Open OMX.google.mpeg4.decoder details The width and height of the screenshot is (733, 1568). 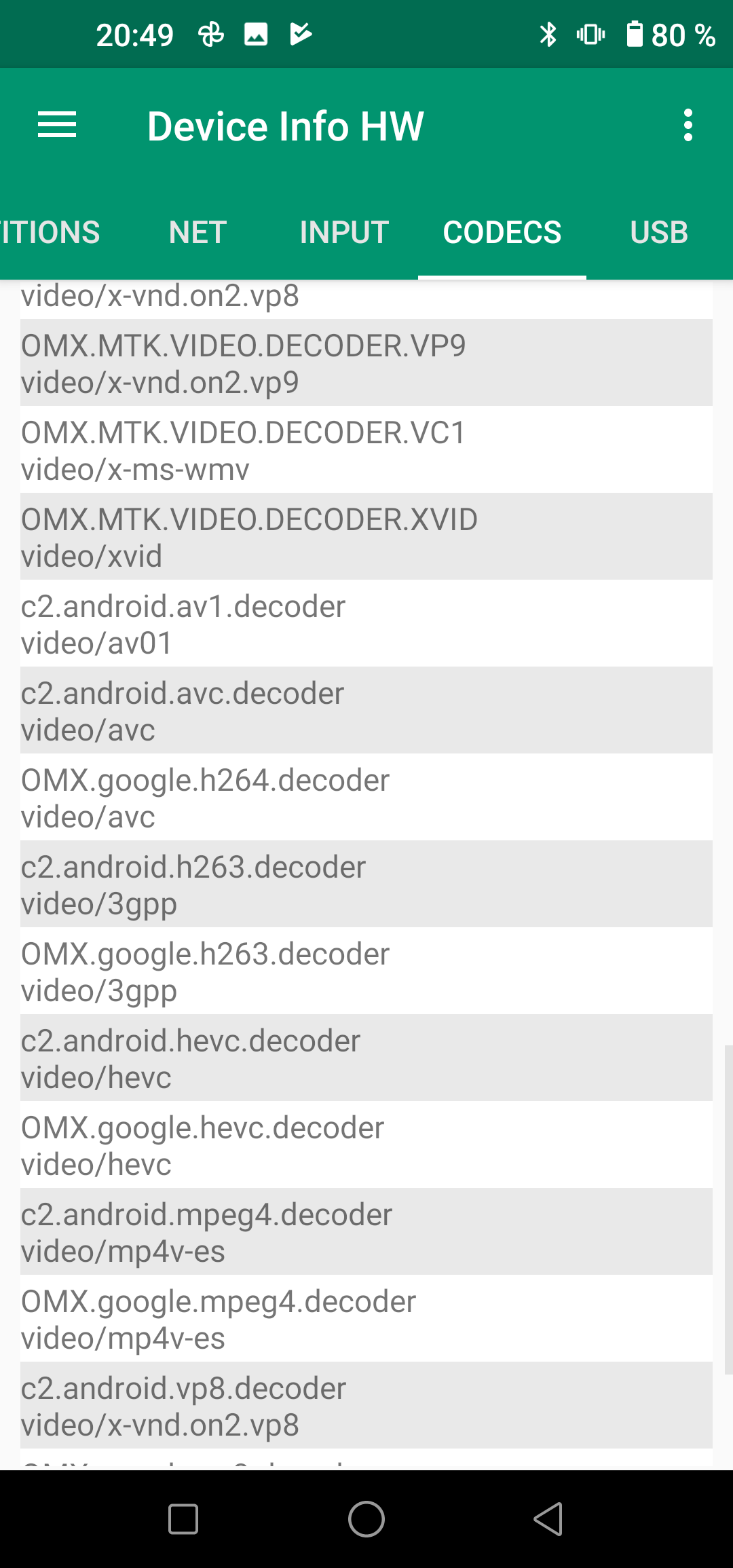(x=366, y=1319)
